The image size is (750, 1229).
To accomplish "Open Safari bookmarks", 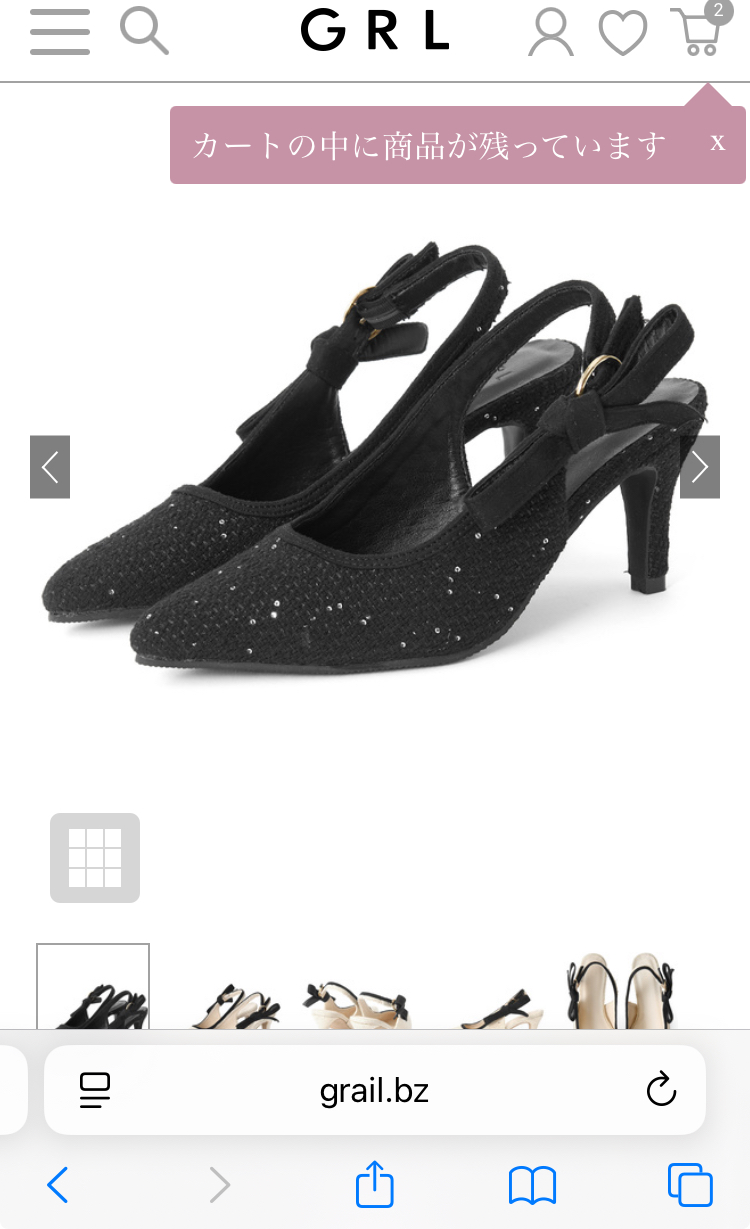I will 533,1186.
